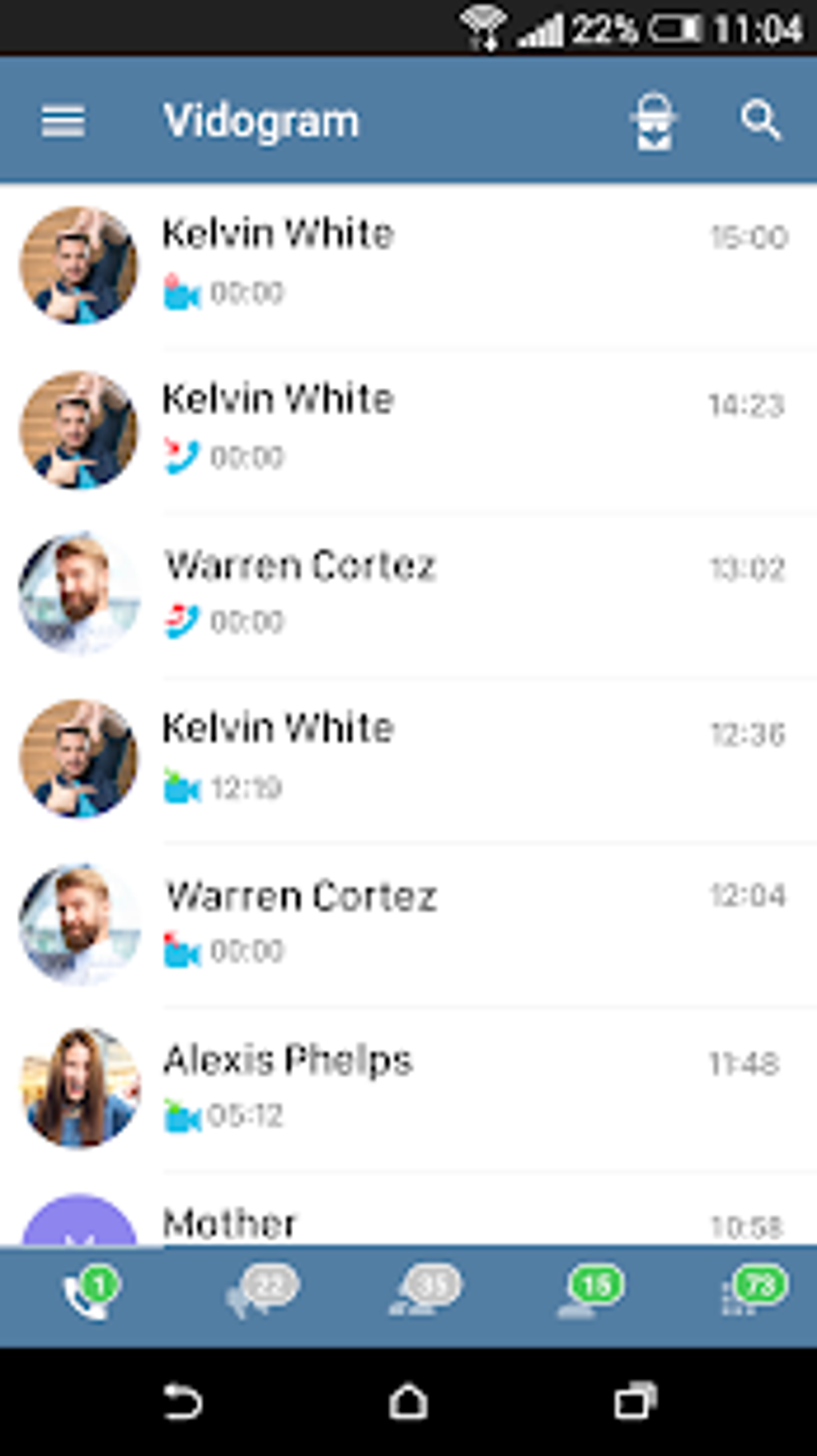Image resolution: width=817 pixels, height=1456 pixels.
Task: Open Alexis Phelps call entry
Action: [x=408, y=1089]
